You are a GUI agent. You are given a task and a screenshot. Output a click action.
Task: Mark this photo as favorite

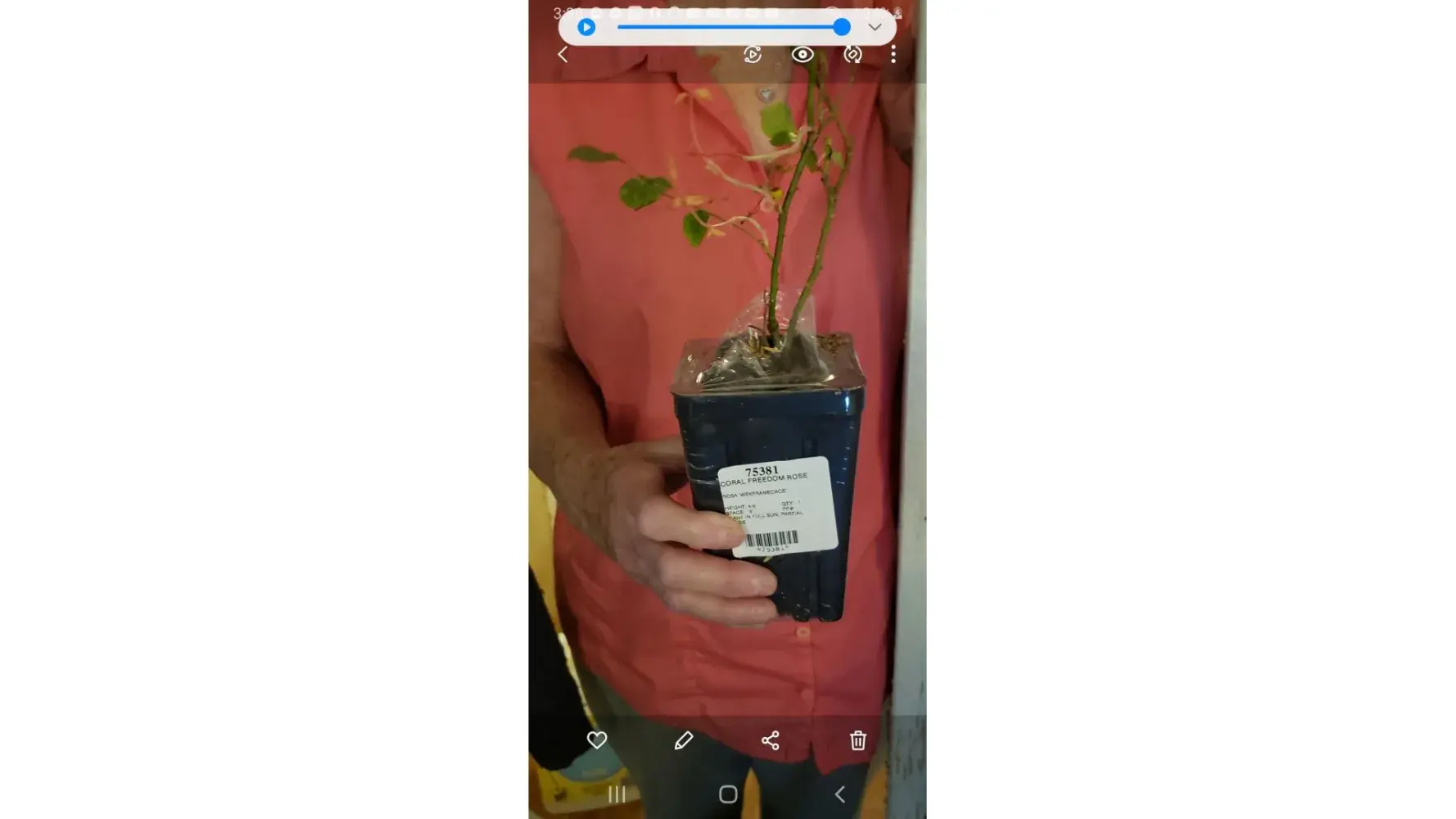click(x=597, y=740)
